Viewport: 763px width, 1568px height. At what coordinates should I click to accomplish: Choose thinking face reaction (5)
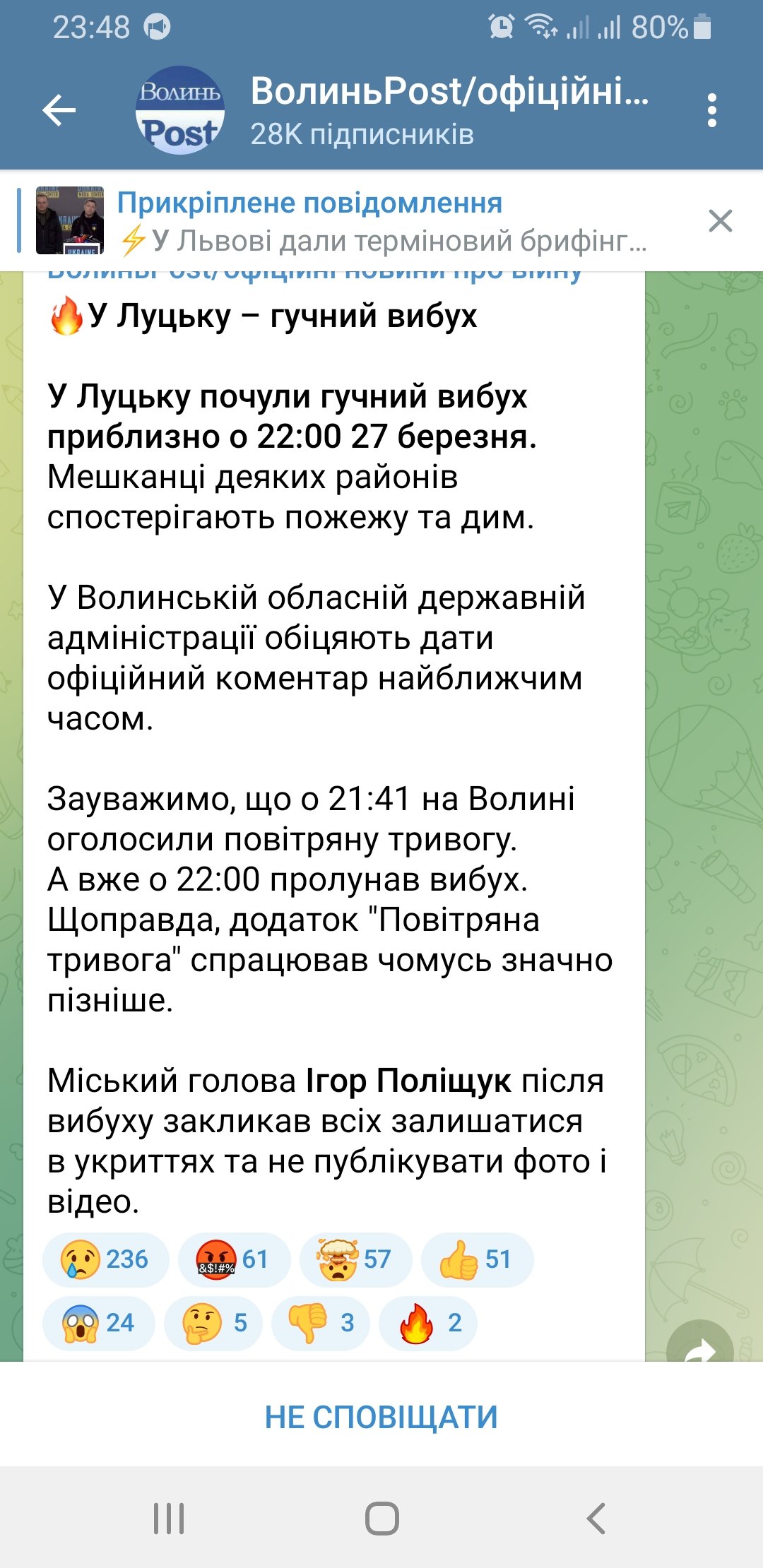pos(213,1323)
